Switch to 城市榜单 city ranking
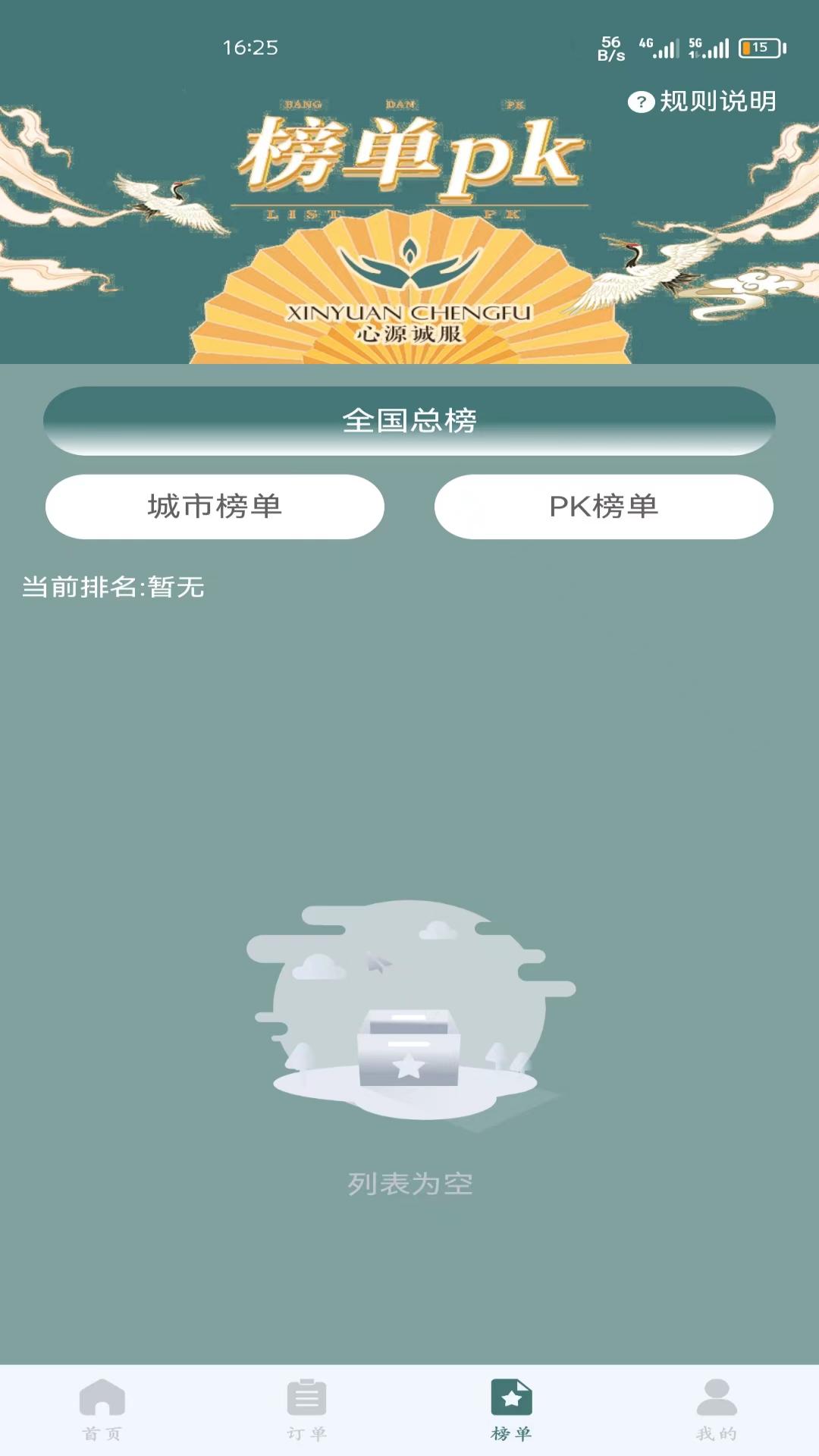The height and width of the screenshot is (1456, 819). click(x=215, y=507)
